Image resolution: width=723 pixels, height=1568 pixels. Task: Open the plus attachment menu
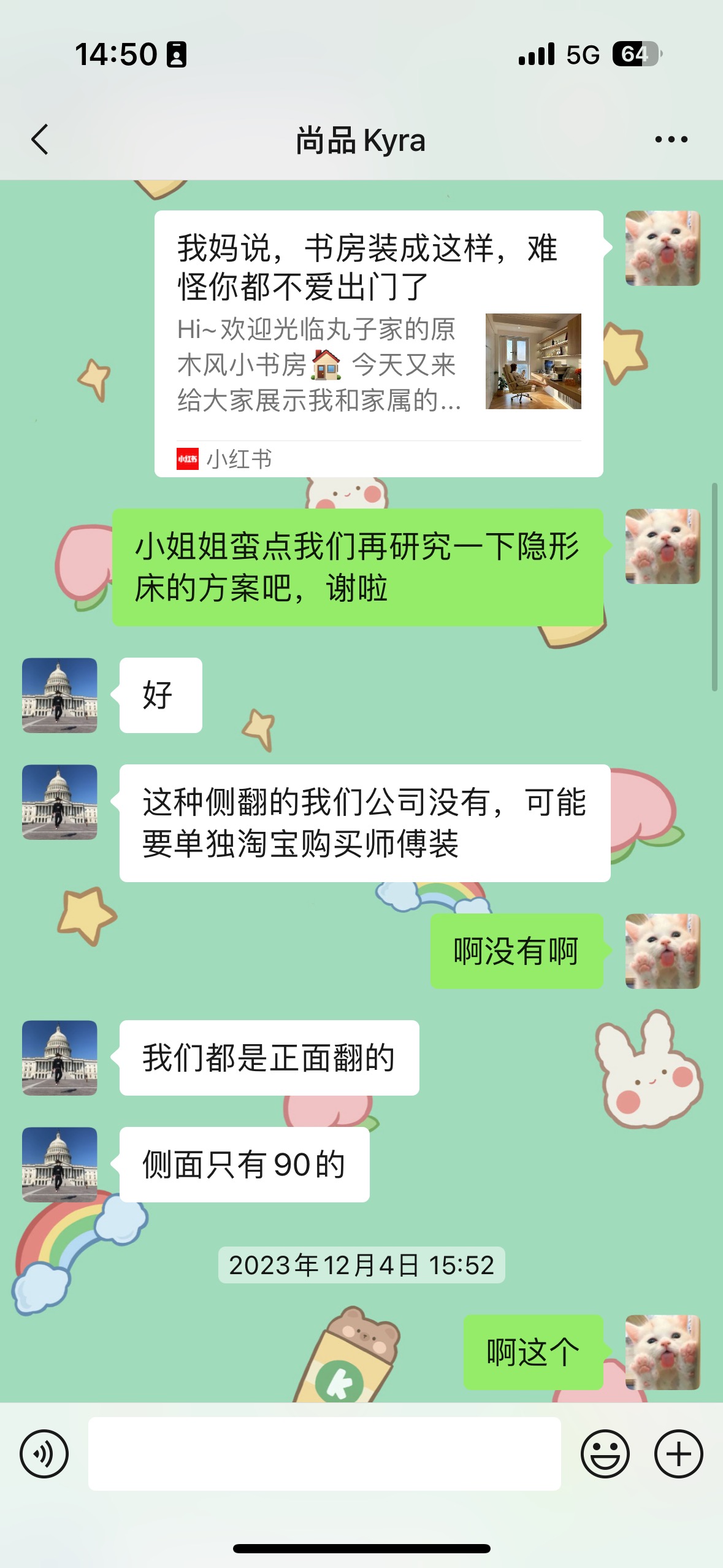tap(678, 1453)
